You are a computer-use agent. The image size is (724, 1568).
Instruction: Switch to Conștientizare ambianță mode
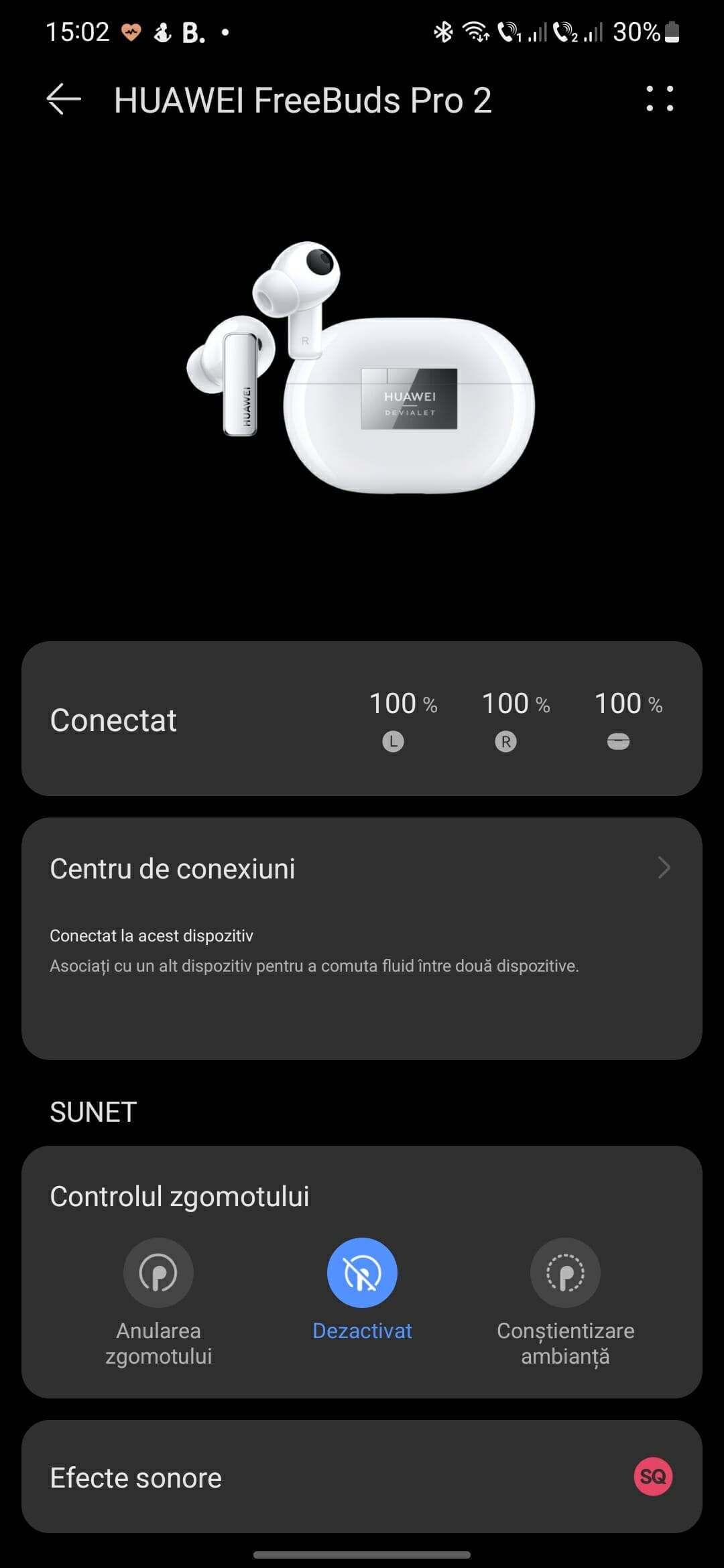565,1273
